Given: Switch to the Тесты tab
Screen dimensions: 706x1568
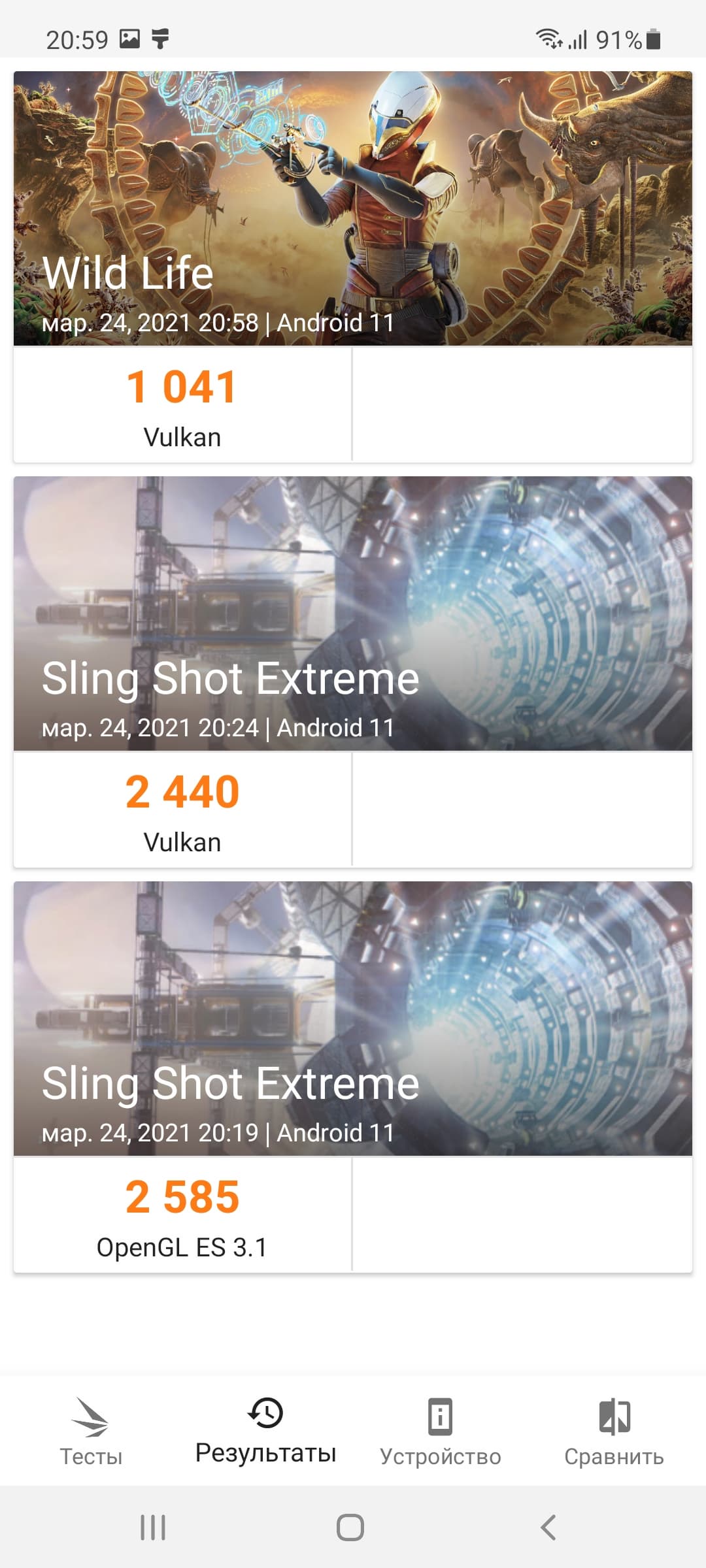Looking at the screenshot, I should tap(91, 1431).
